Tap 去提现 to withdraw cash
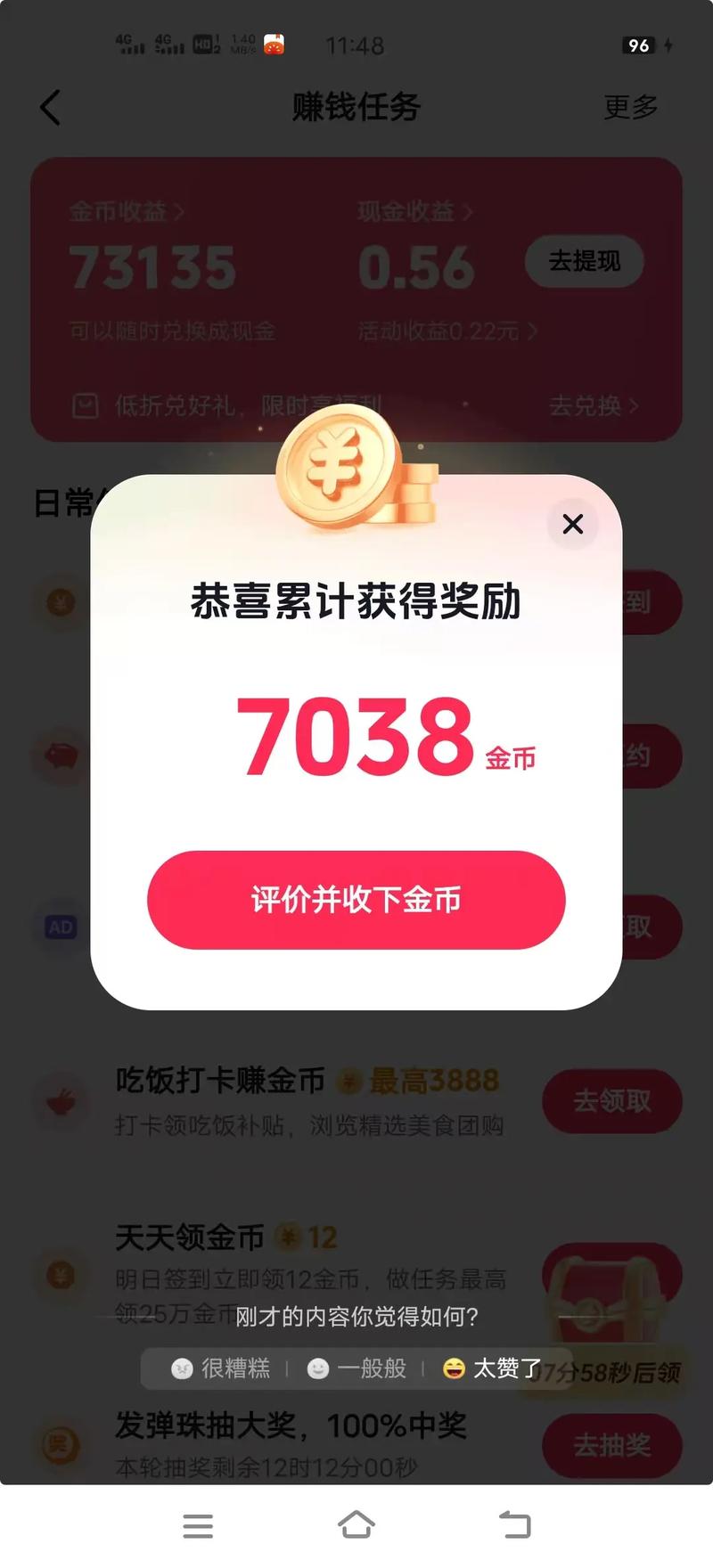 (x=584, y=261)
